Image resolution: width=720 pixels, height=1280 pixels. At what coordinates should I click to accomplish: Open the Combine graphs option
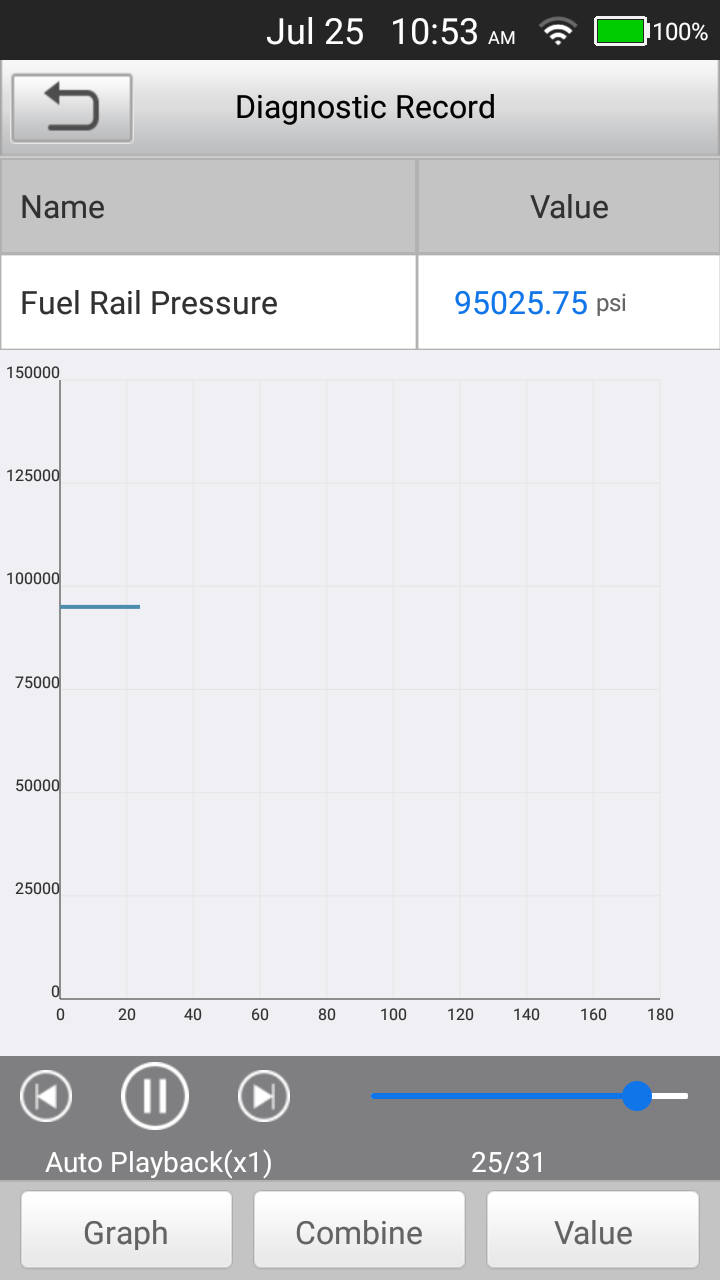(x=359, y=1232)
